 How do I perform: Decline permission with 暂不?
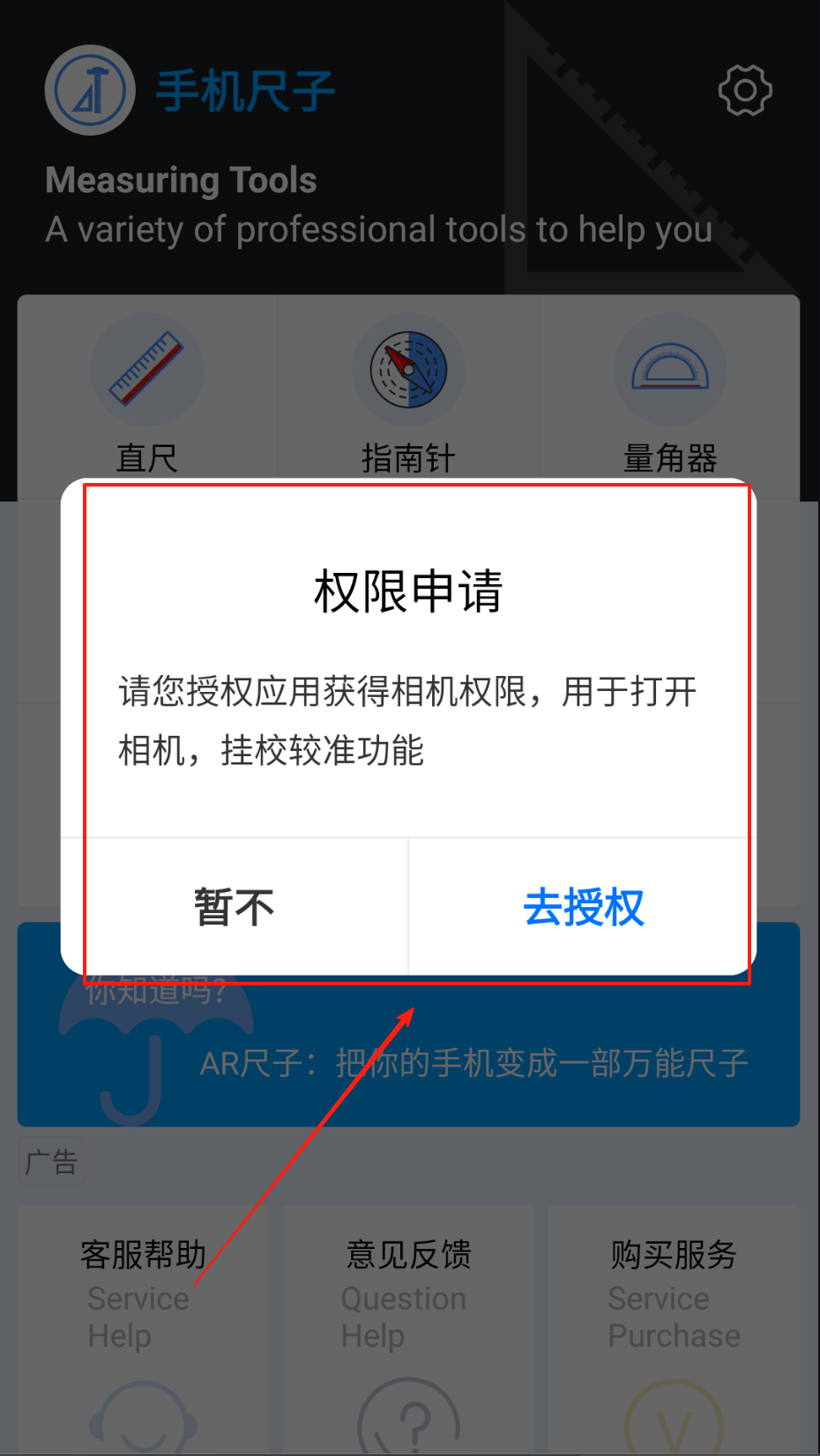(235, 907)
